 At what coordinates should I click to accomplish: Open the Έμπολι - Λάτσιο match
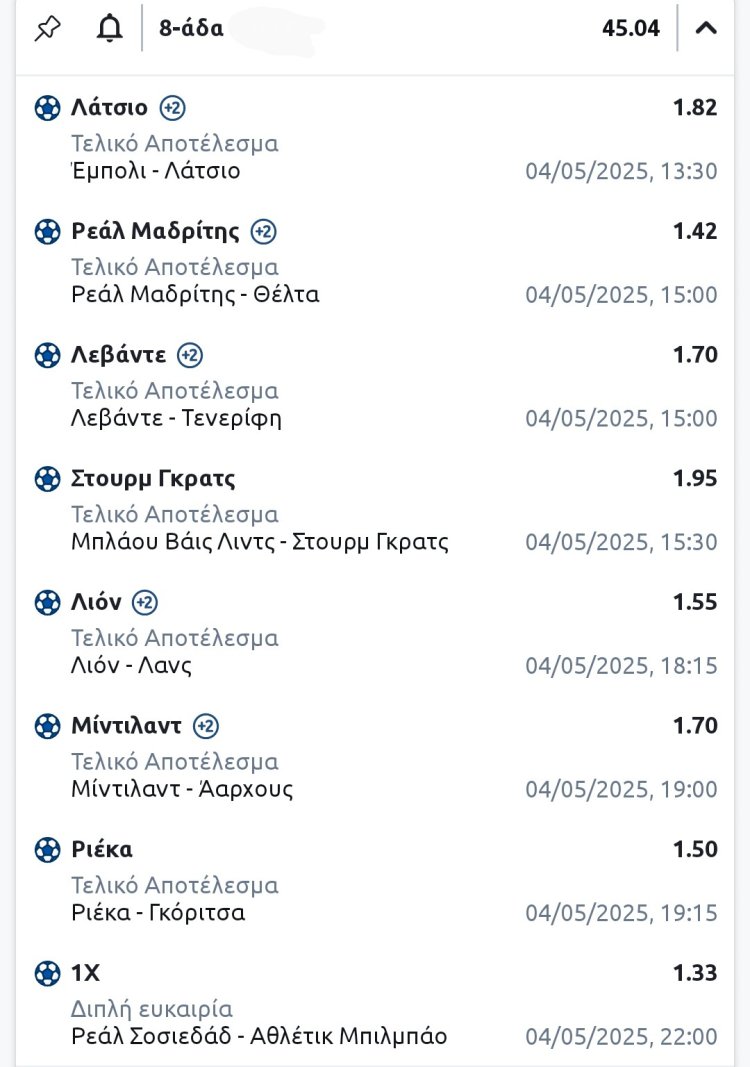[x=156, y=171]
